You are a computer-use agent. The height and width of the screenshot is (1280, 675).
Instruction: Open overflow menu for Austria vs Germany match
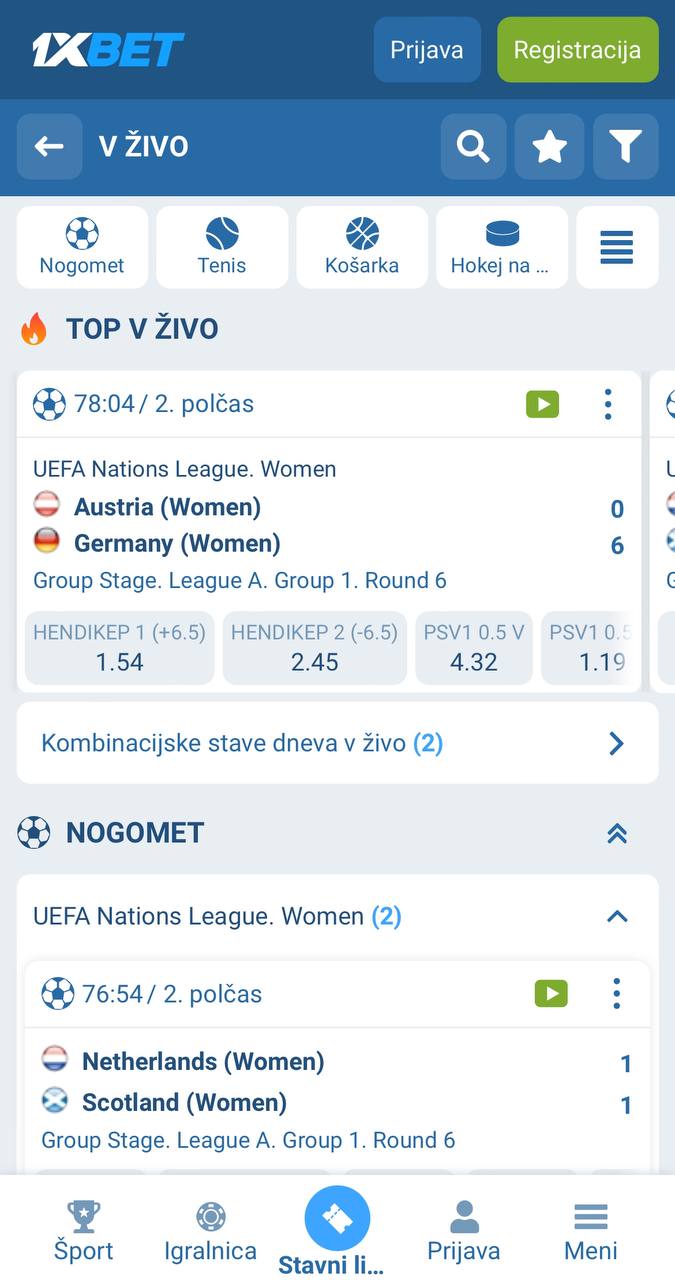(608, 404)
